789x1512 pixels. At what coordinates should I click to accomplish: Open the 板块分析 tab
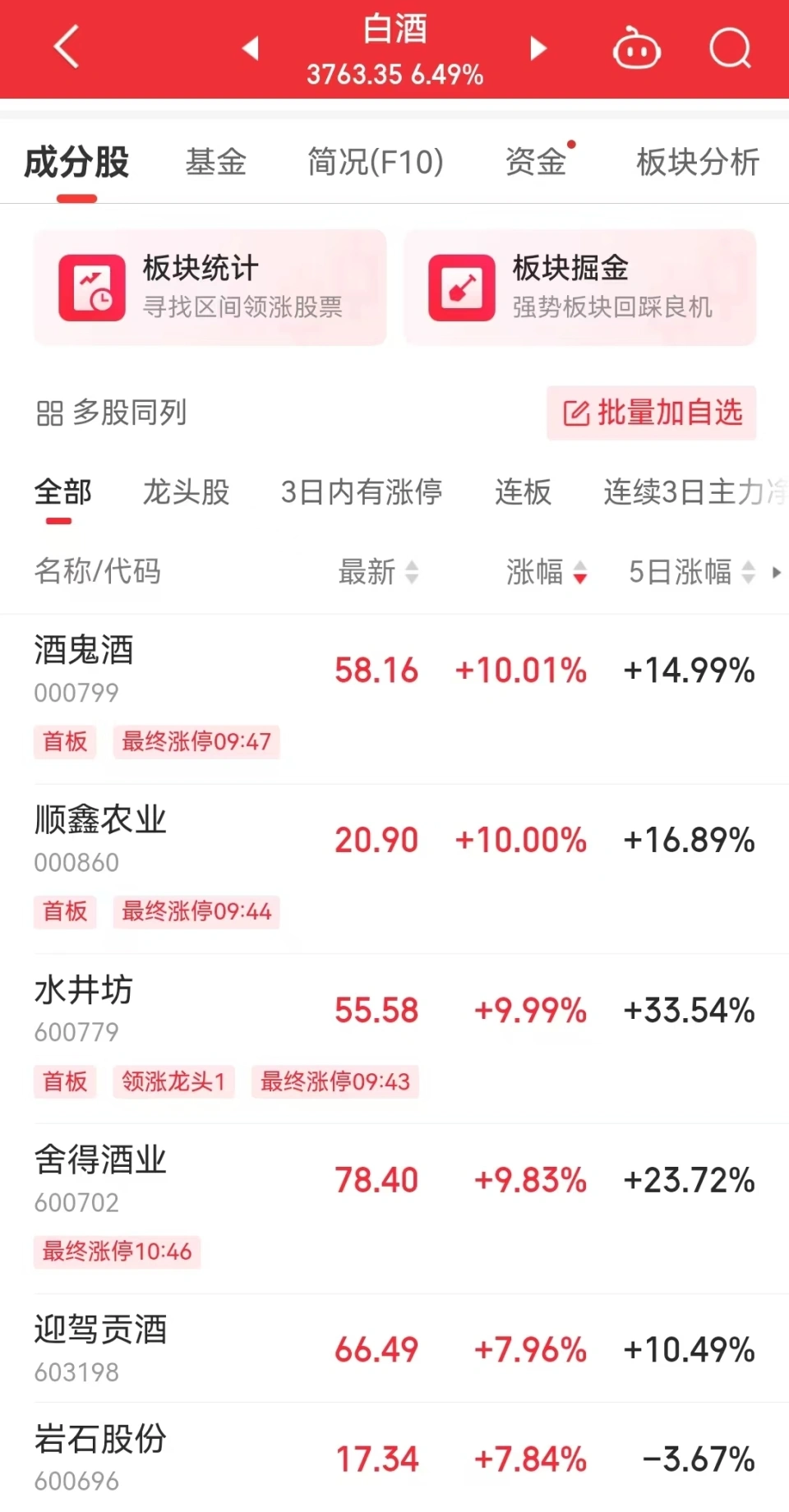click(697, 162)
